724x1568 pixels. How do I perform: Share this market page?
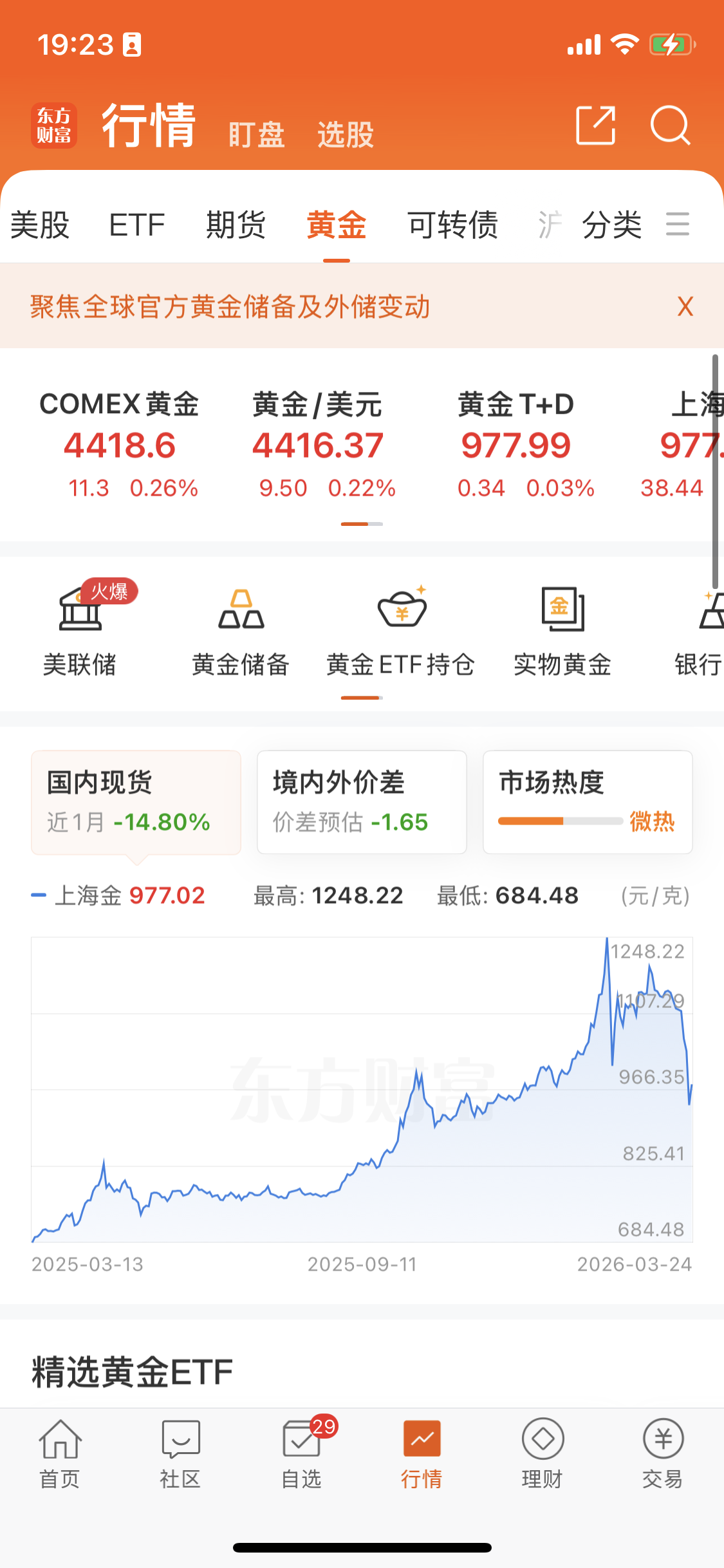click(595, 125)
